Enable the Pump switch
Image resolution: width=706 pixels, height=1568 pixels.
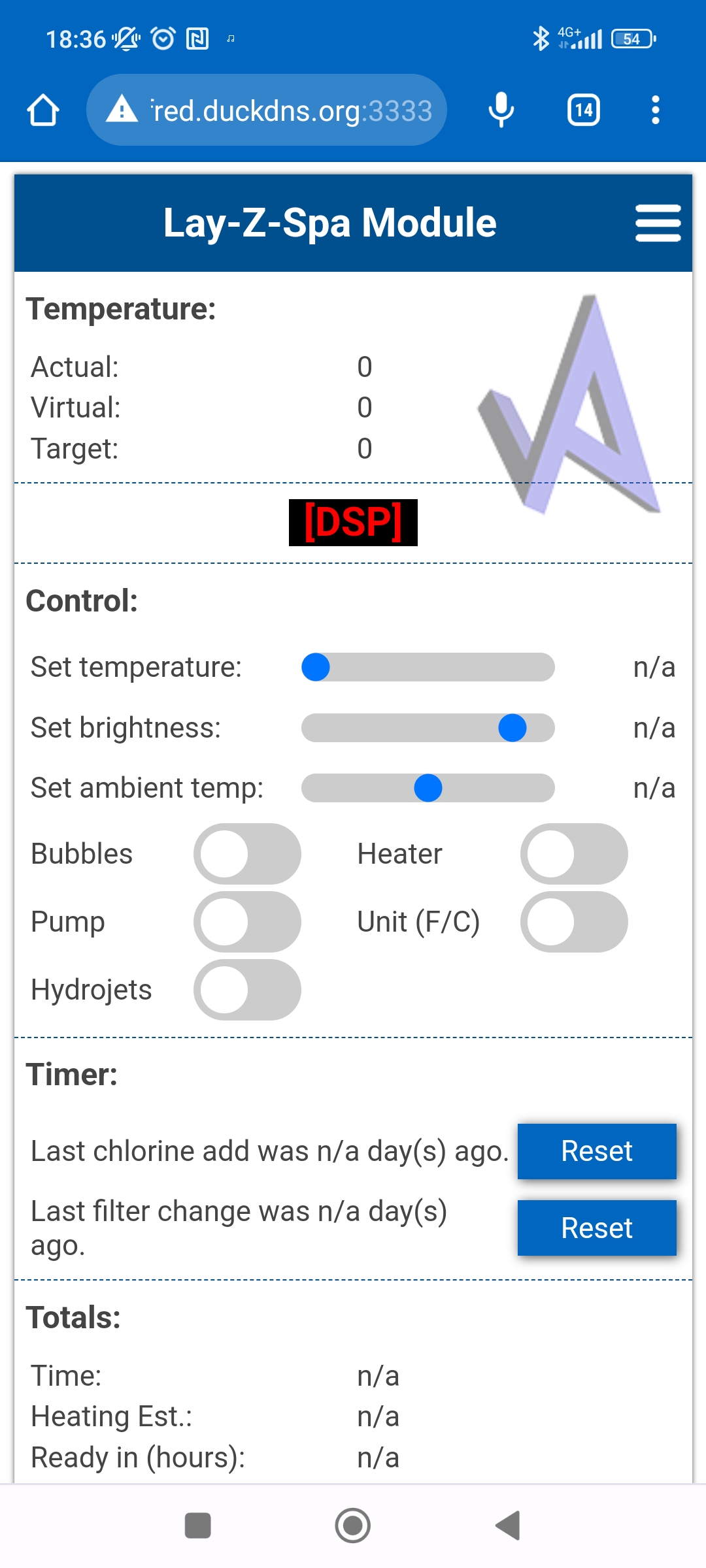tap(247, 922)
